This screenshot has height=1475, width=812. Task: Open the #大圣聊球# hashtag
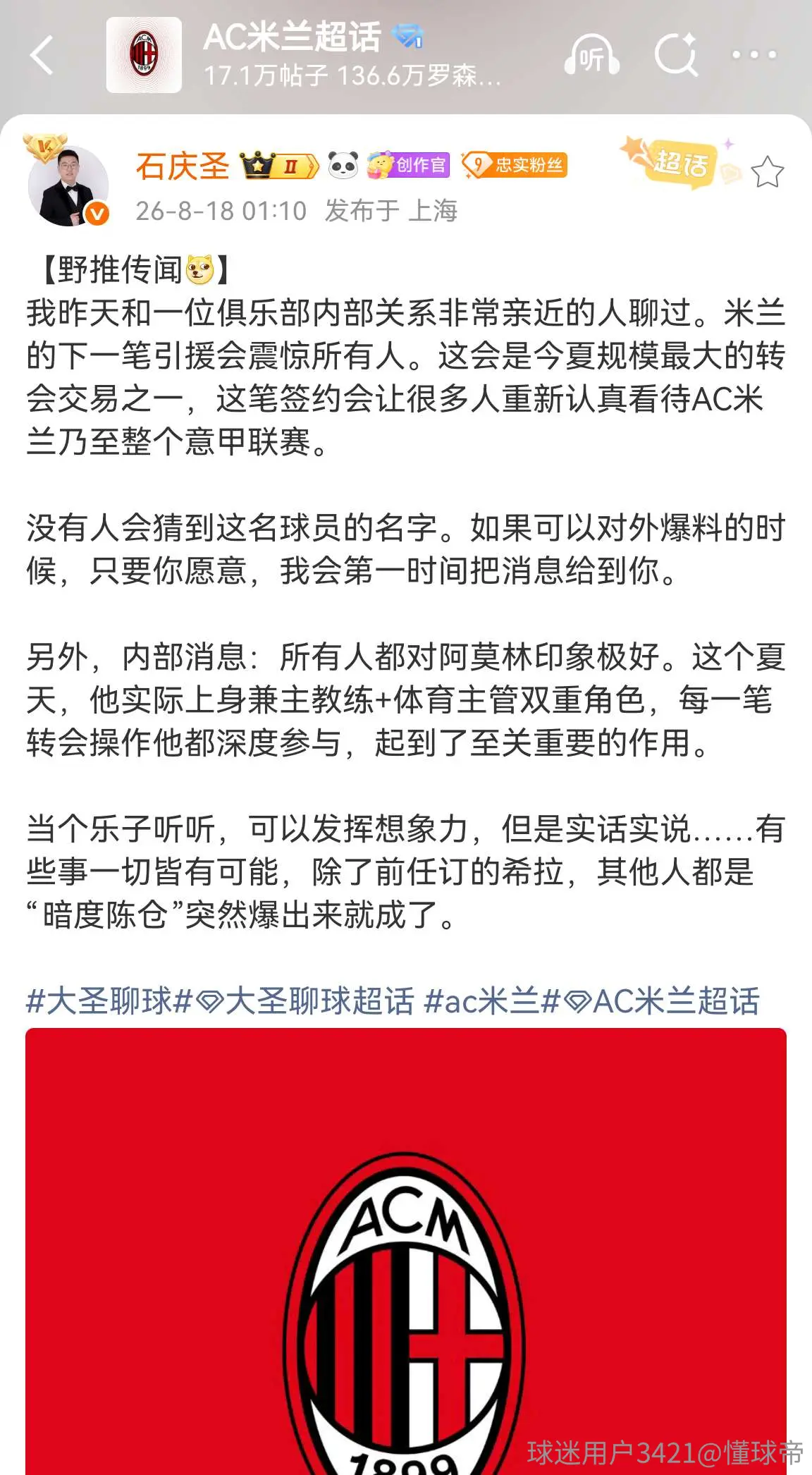click(109, 1000)
